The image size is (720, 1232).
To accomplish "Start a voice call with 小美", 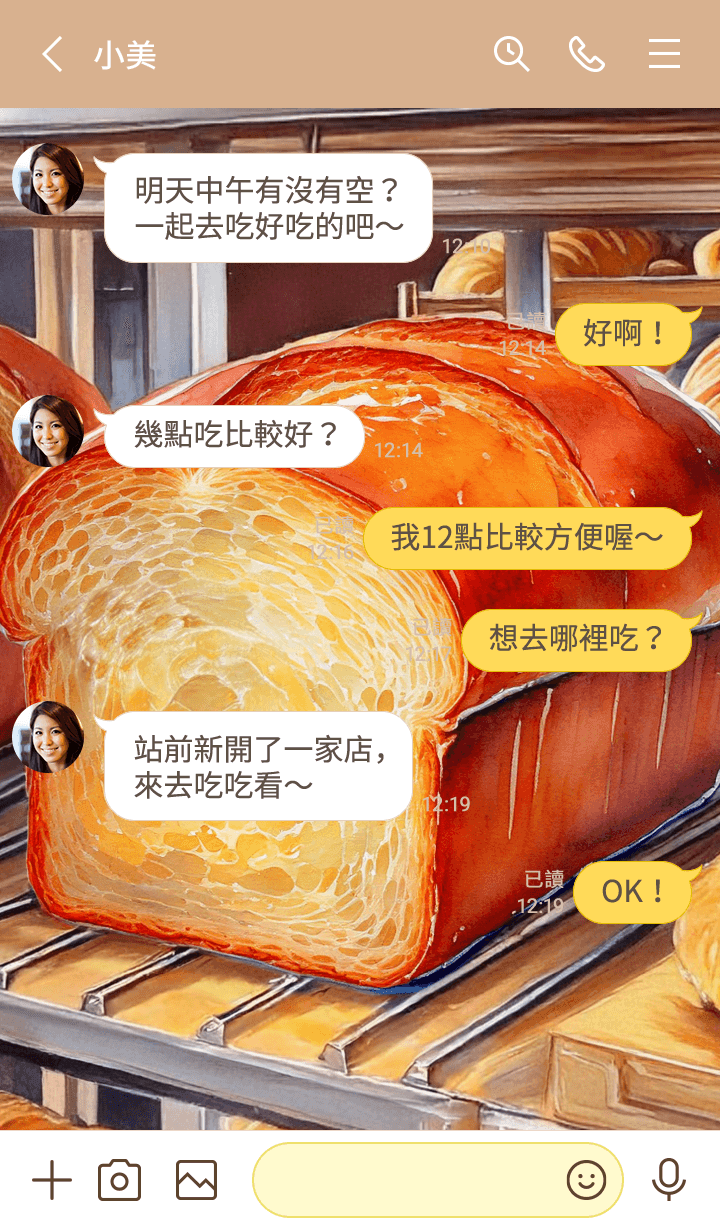I will pyautogui.click(x=587, y=54).
